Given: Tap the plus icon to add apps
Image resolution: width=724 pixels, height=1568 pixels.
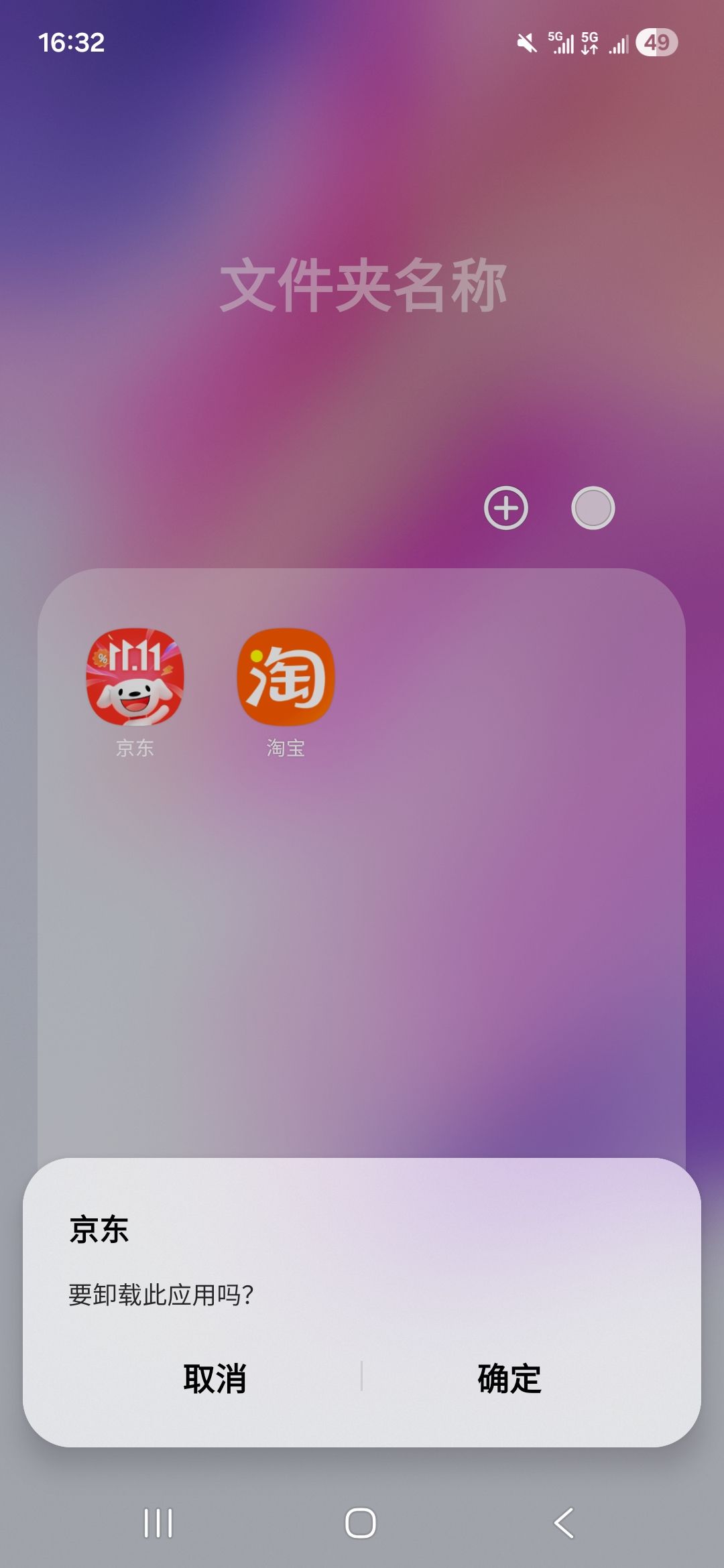Looking at the screenshot, I should [x=506, y=509].
